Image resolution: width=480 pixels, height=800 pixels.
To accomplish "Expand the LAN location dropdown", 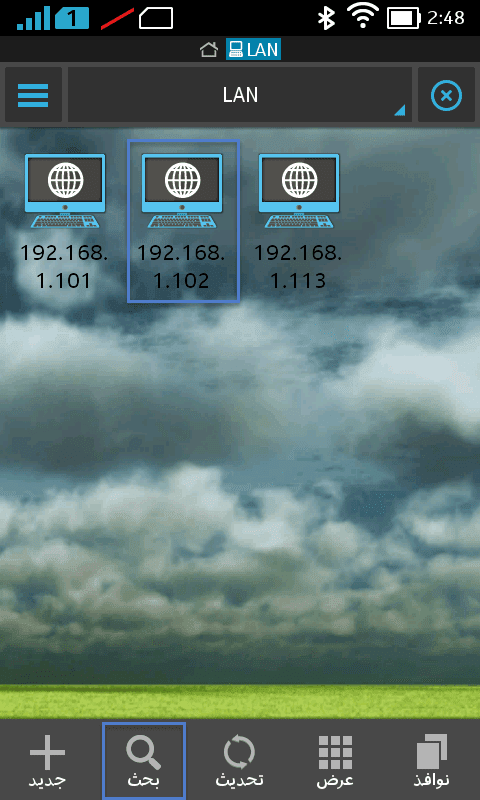I will click(x=240, y=95).
